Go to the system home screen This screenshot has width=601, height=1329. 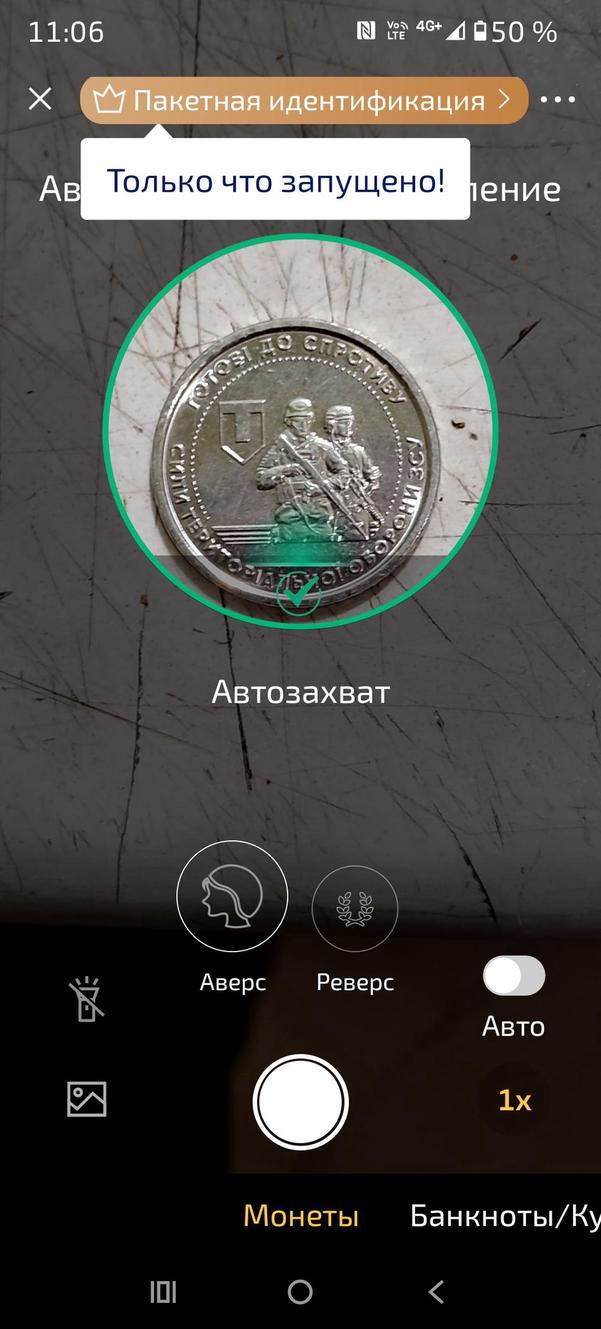click(x=300, y=1292)
